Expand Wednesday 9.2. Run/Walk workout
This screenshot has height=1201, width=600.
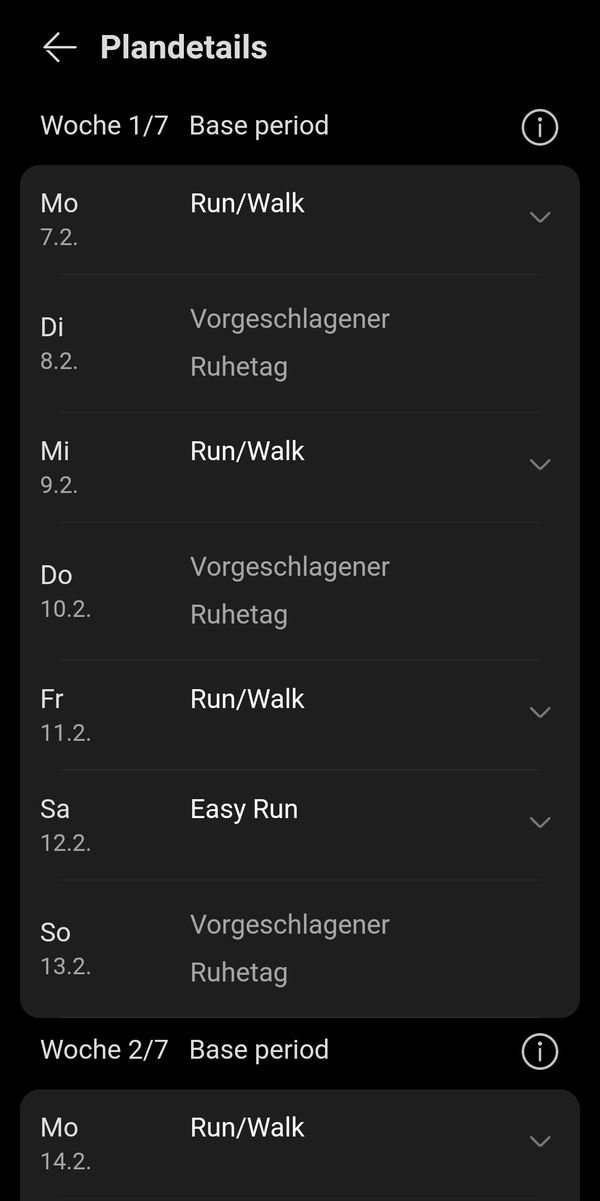(540, 465)
